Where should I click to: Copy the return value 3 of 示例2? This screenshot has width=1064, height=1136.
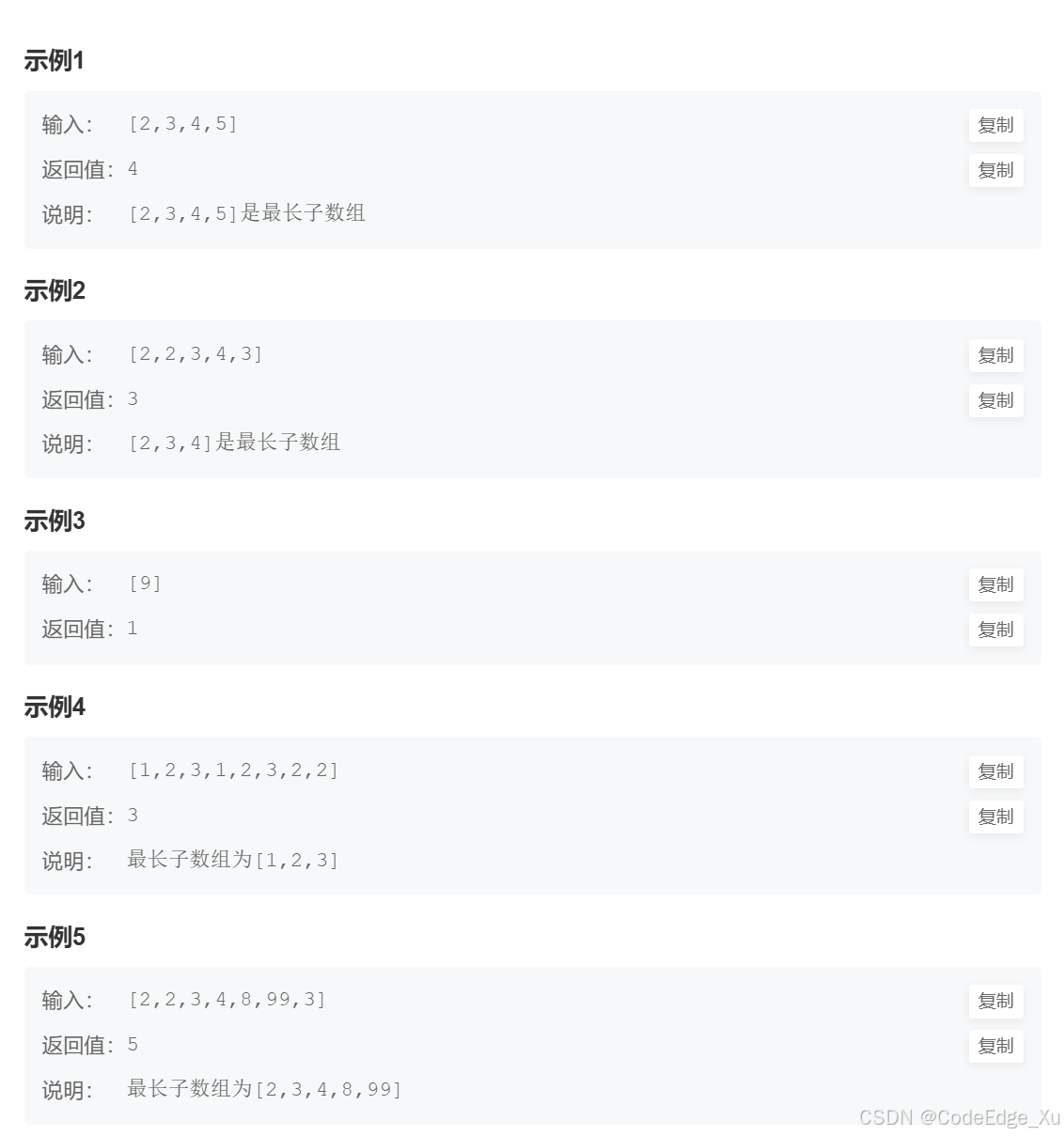click(995, 400)
